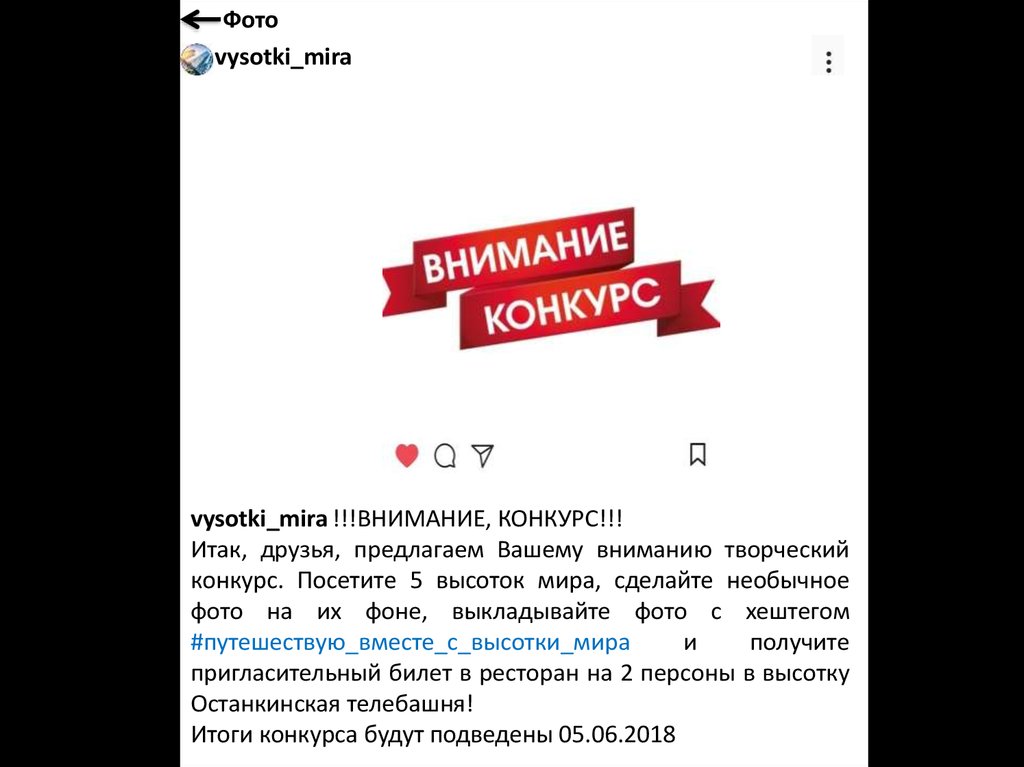Open comments via the speech bubble icon
Image resolution: width=1024 pixels, height=767 pixels.
(445, 456)
